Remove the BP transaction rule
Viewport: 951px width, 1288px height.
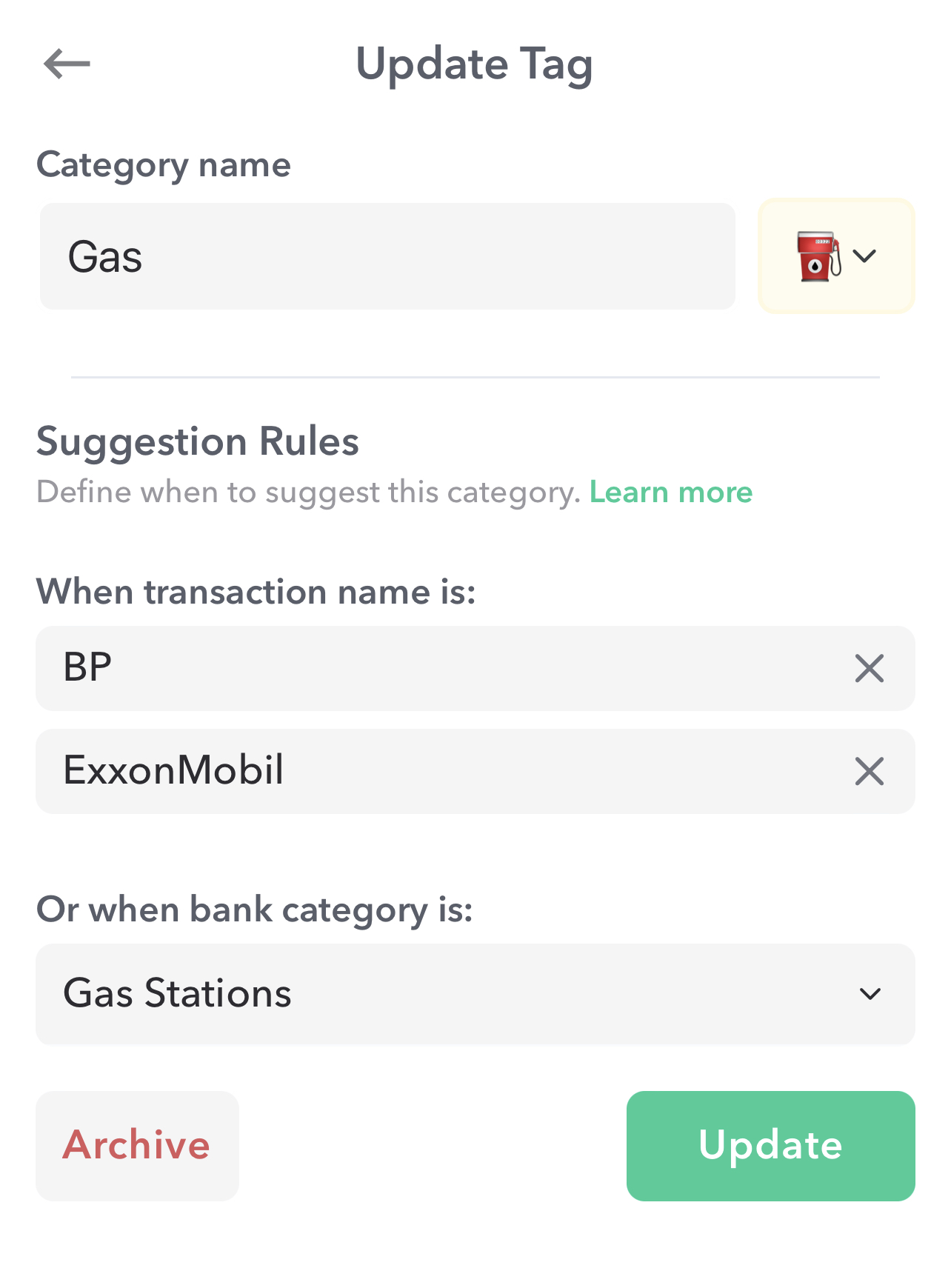click(x=870, y=669)
